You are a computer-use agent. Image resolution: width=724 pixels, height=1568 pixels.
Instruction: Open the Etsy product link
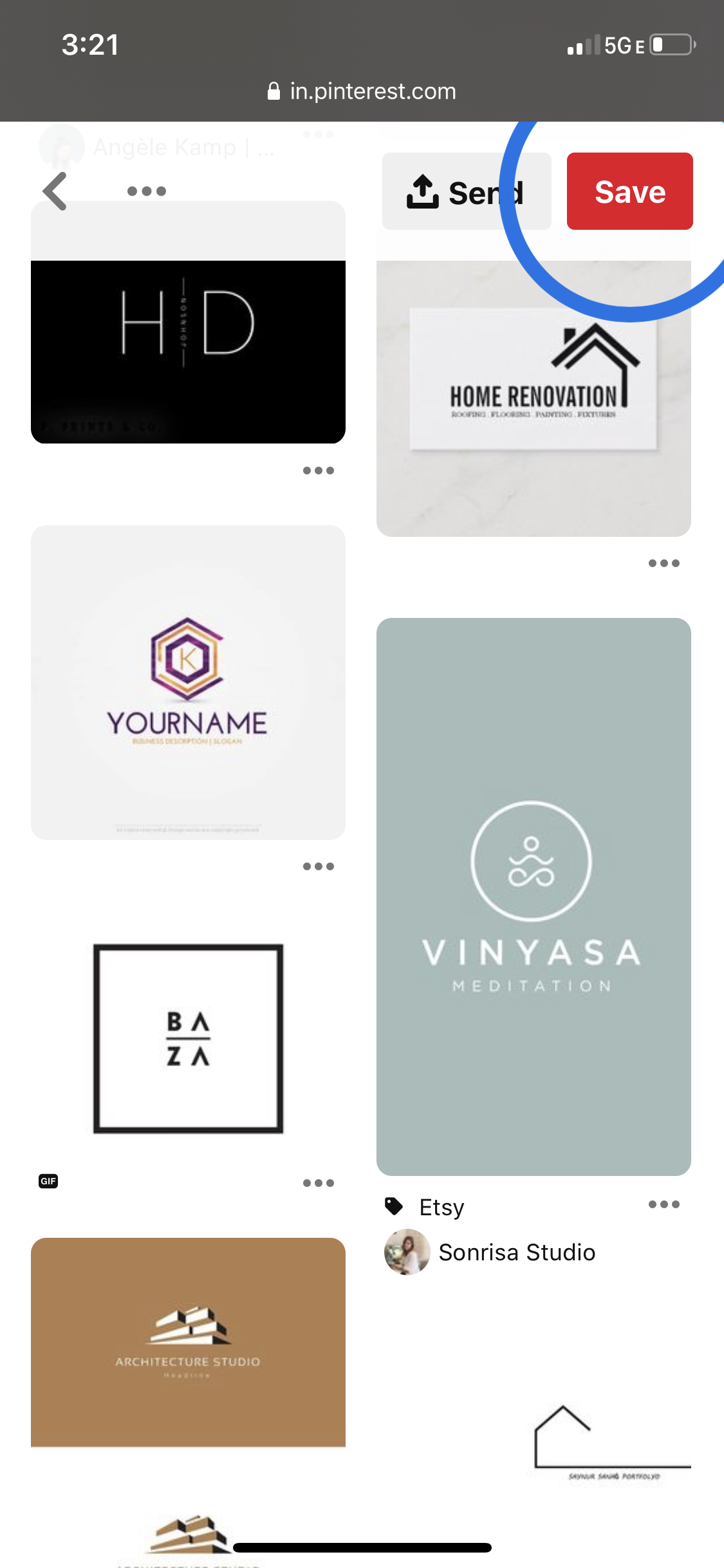440,1207
